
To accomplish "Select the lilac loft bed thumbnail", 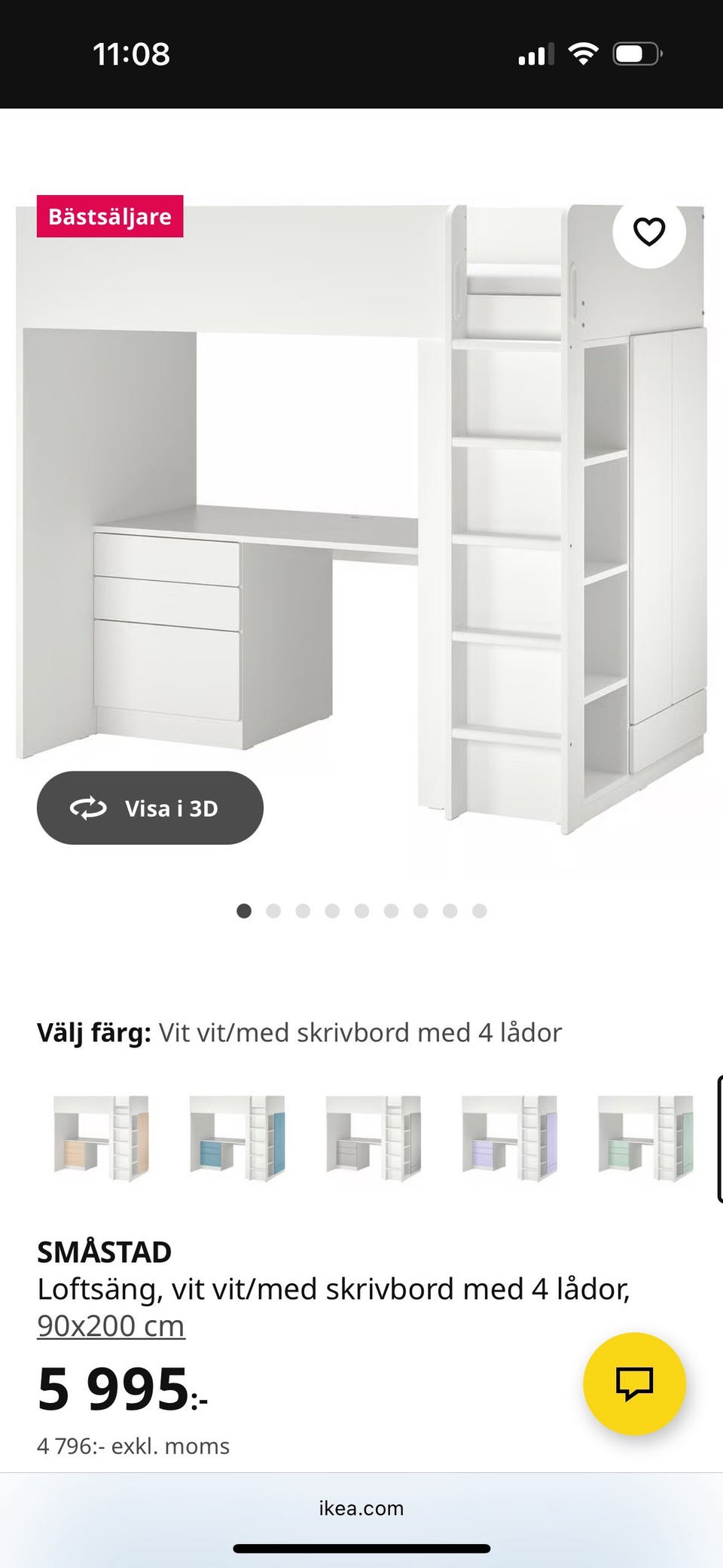I will (510, 1138).
